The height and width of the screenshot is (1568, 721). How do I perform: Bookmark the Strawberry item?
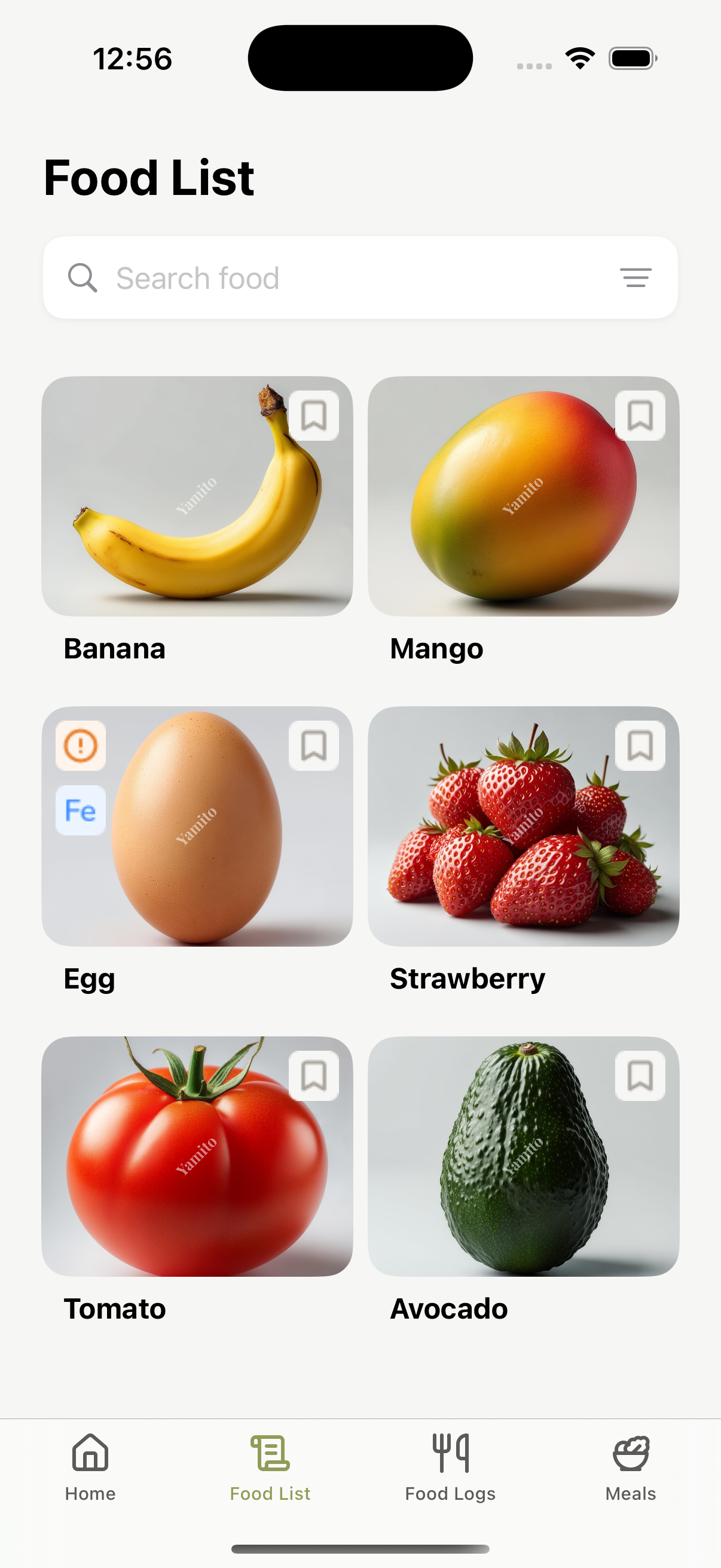[x=640, y=746]
